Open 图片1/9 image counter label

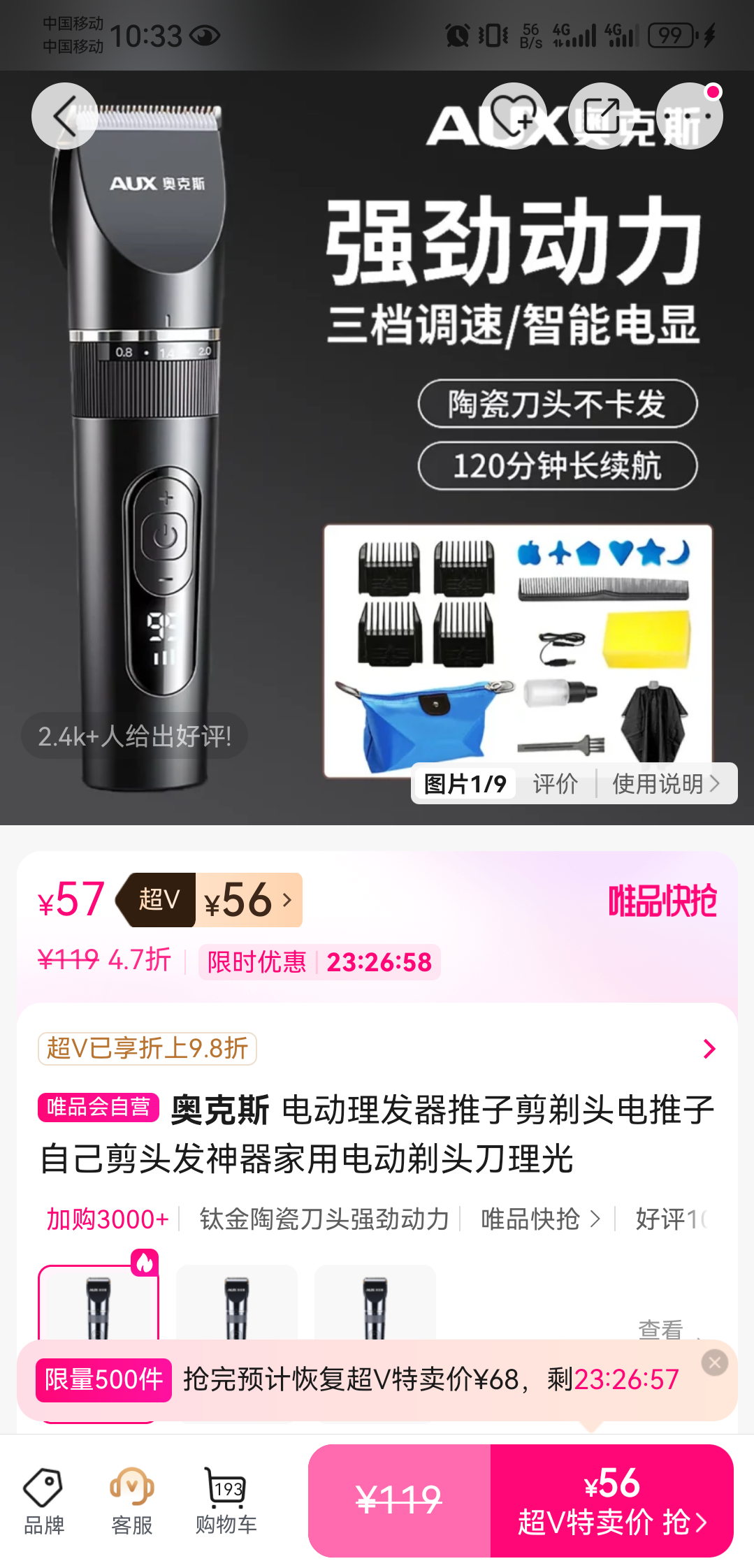[x=463, y=783]
